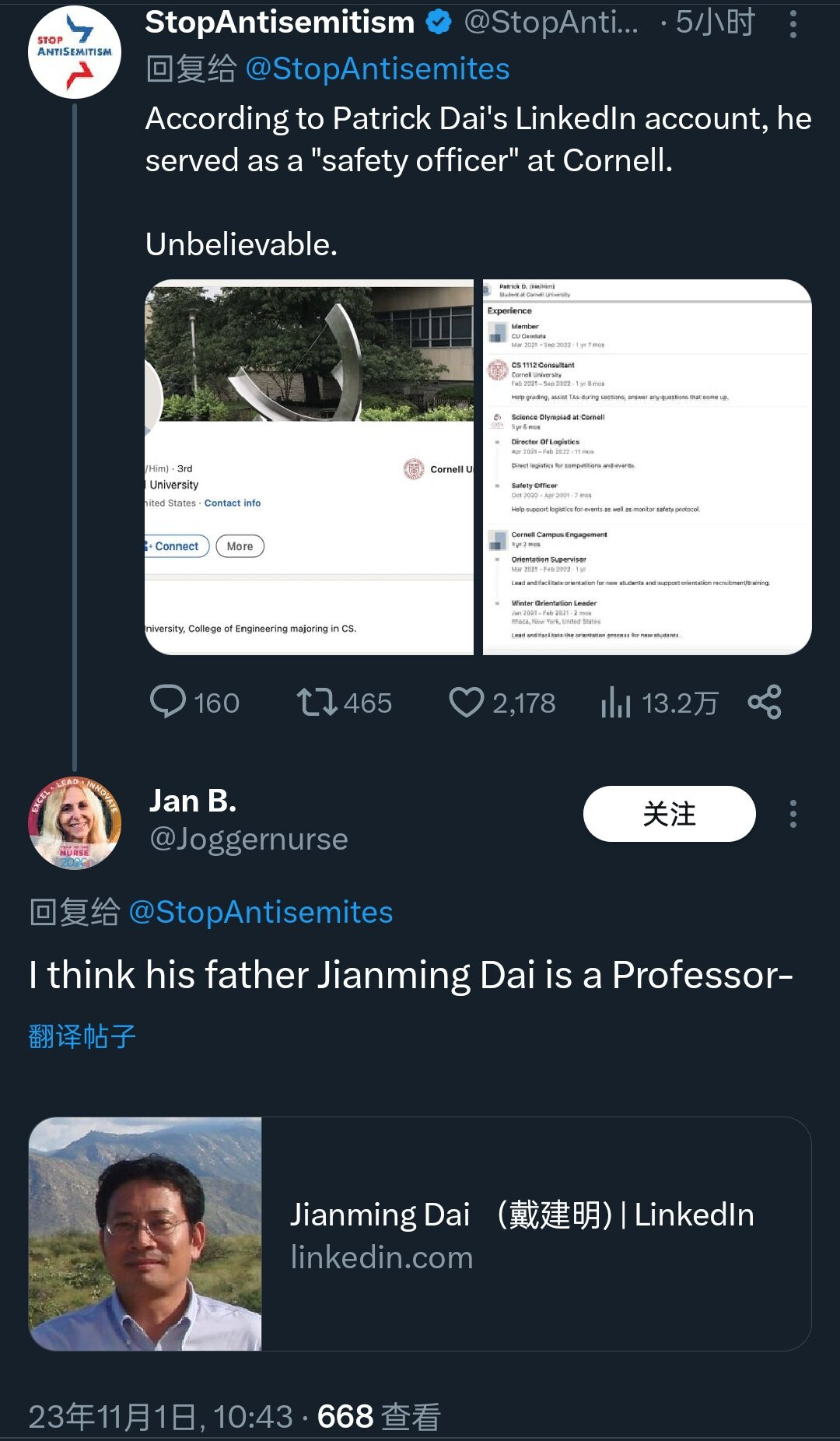Open overflow menu on StopAntisemitism's post
840x1441 pixels.
793,25
